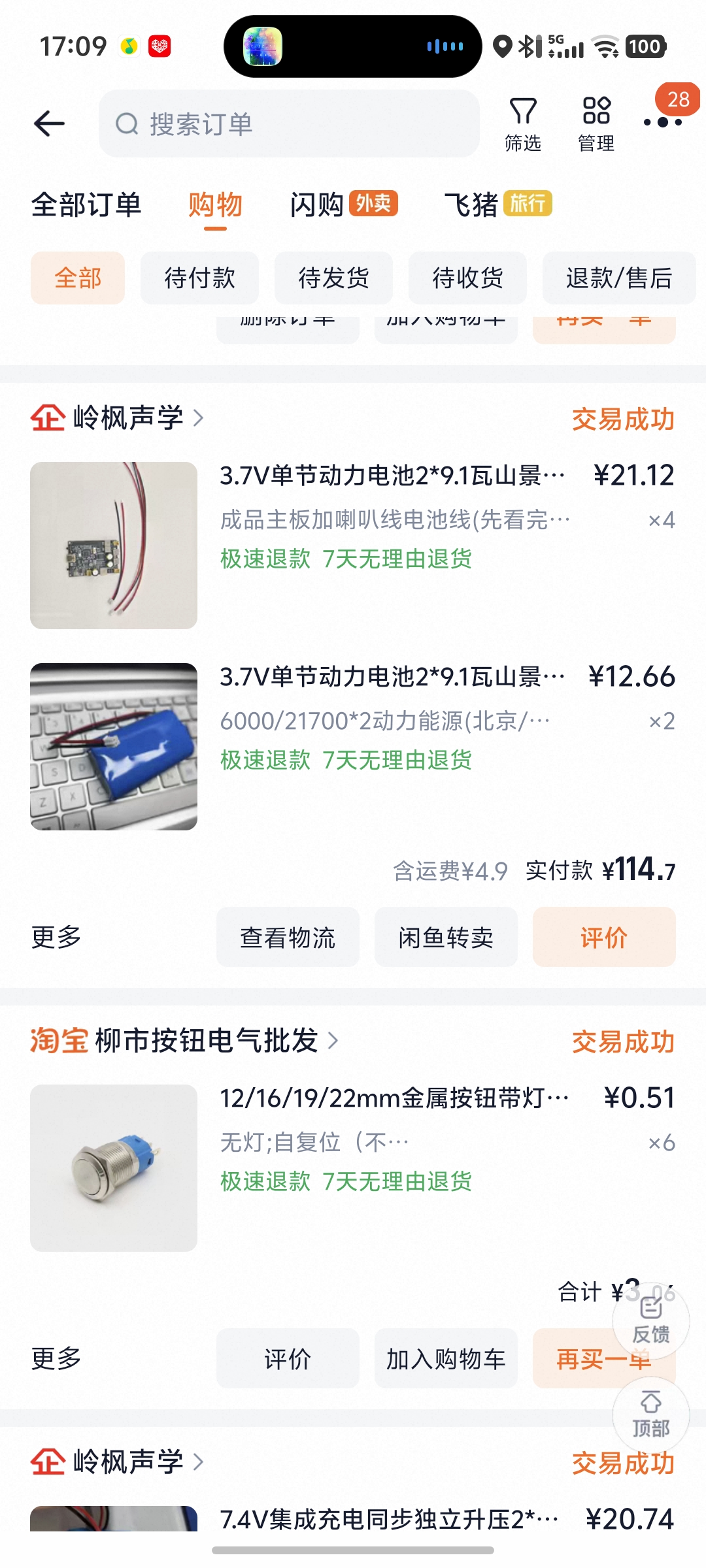The height and width of the screenshot is (1568, 706).
Task: Tap 加入购物车 on the metal button order
Action: (x=446, y=1358)
